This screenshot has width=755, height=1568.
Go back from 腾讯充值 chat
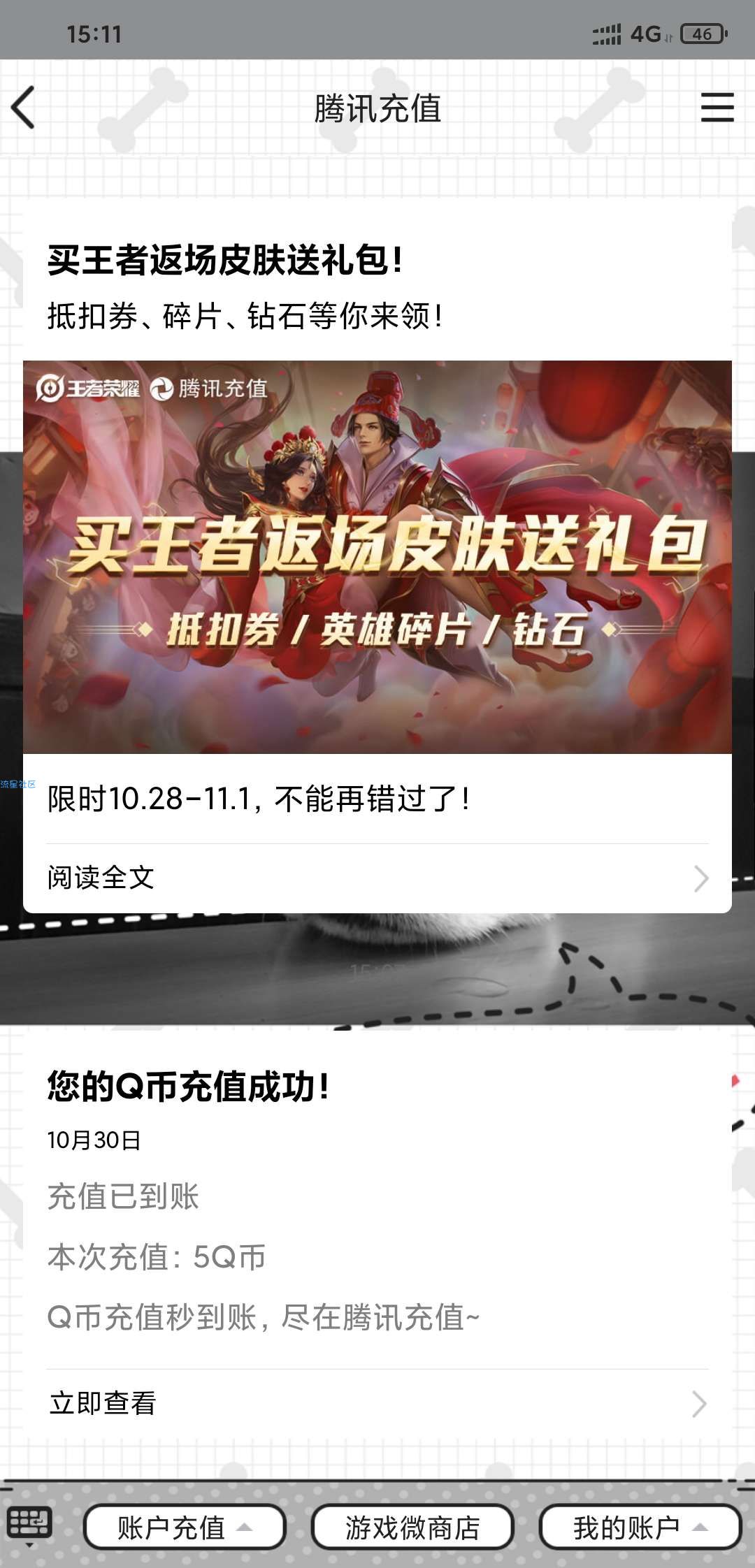24,108
